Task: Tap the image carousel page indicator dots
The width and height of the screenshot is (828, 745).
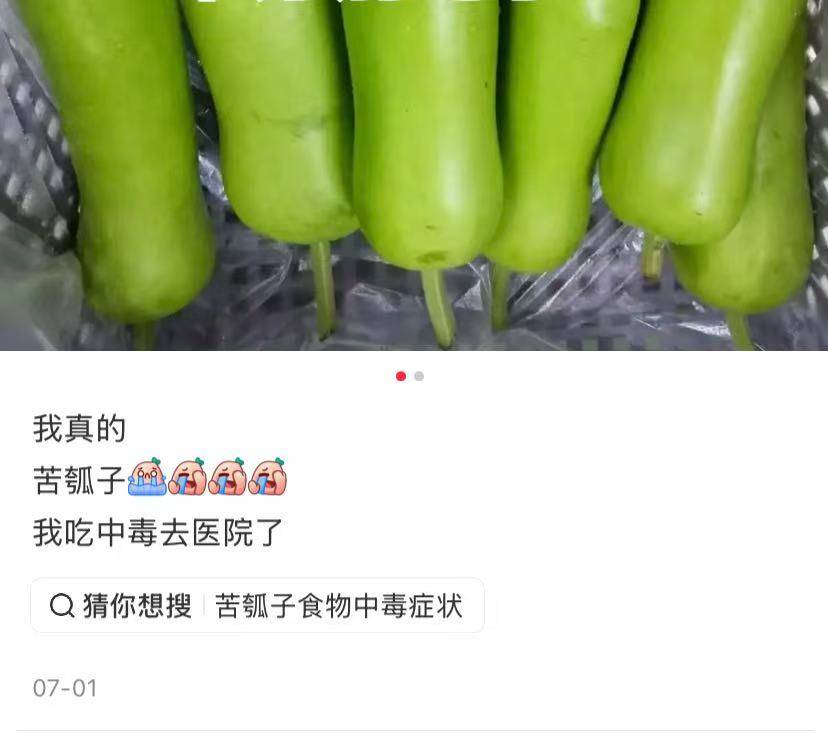Action: click(x=409, y=376)
